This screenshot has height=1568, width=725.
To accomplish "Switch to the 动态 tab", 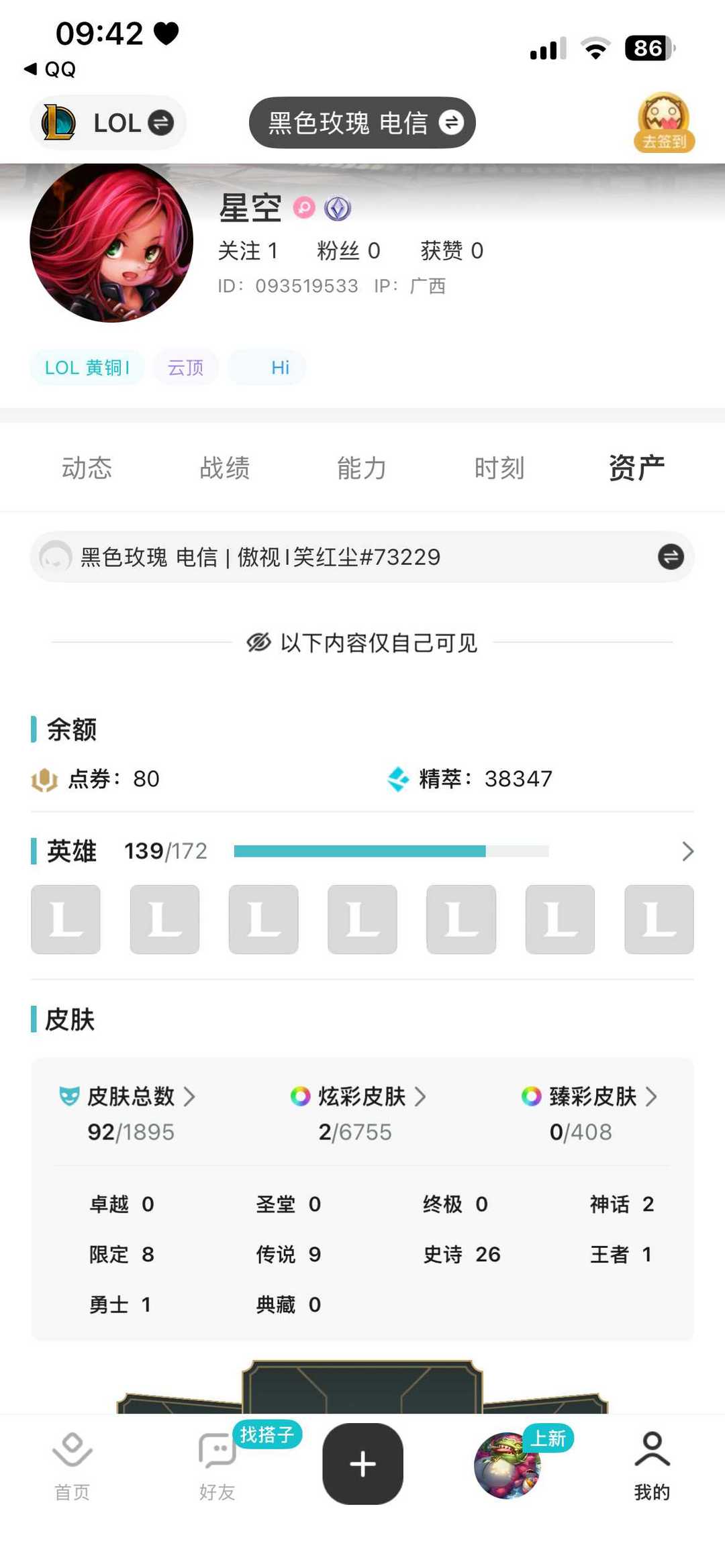I will coord(87,468).
